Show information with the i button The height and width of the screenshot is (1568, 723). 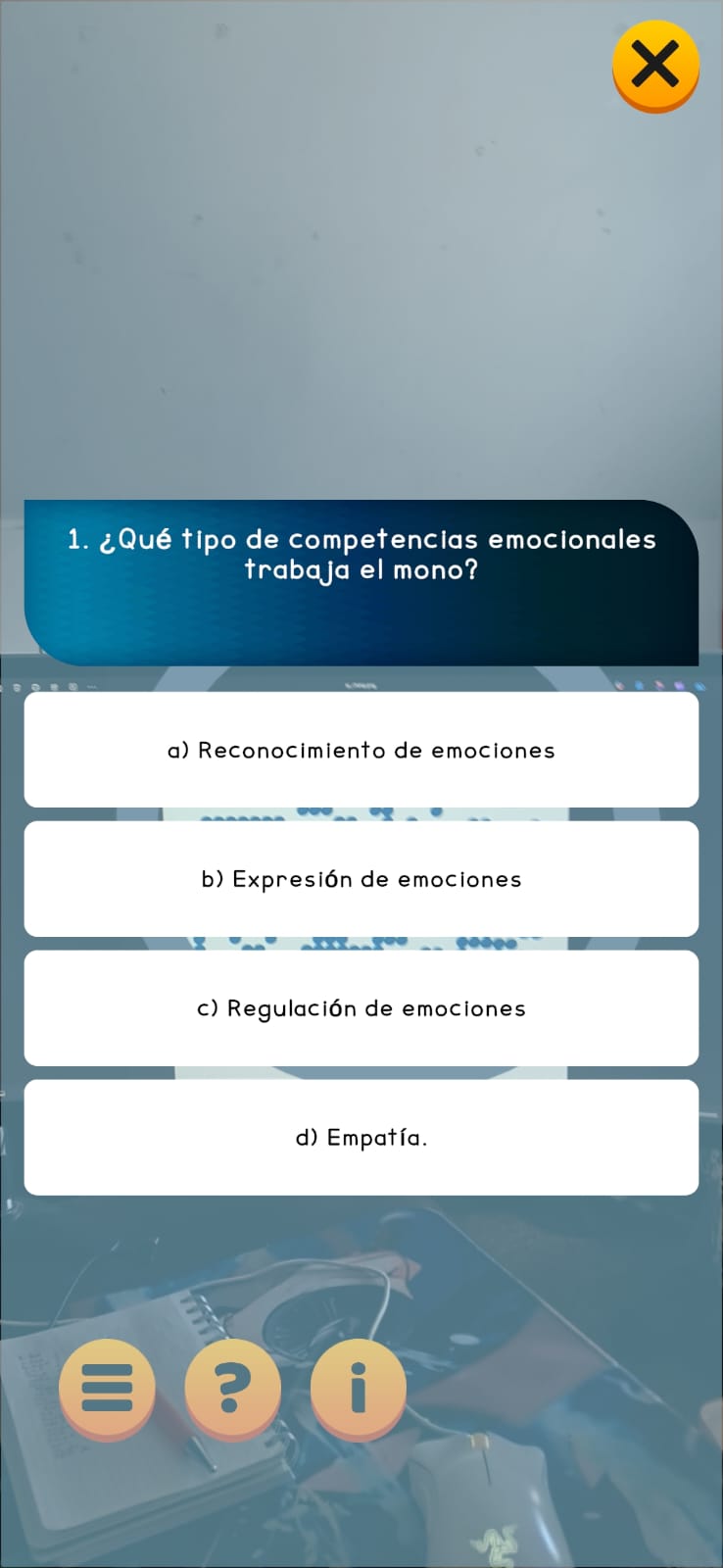point(358,1389)
